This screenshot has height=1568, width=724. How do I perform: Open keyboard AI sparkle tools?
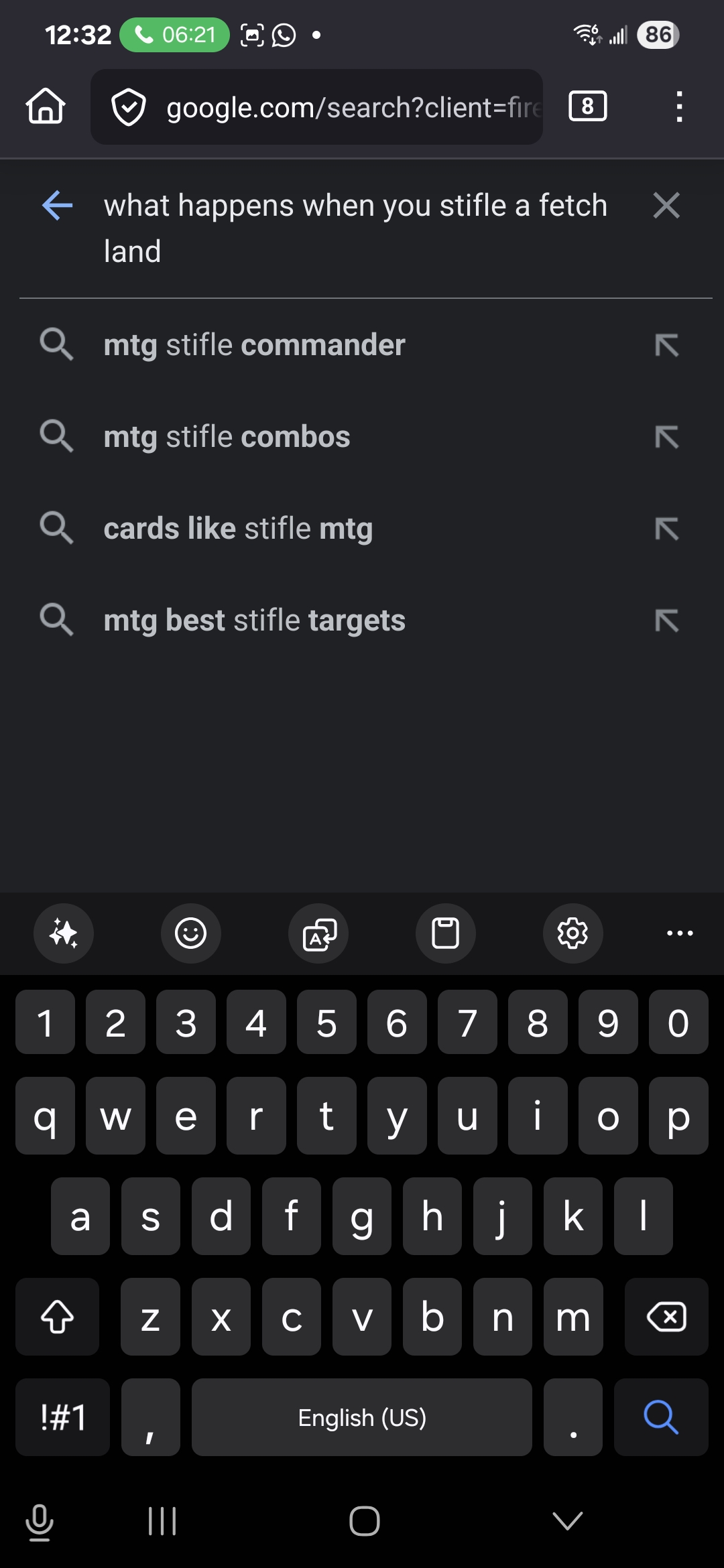(x=64, y=933)
